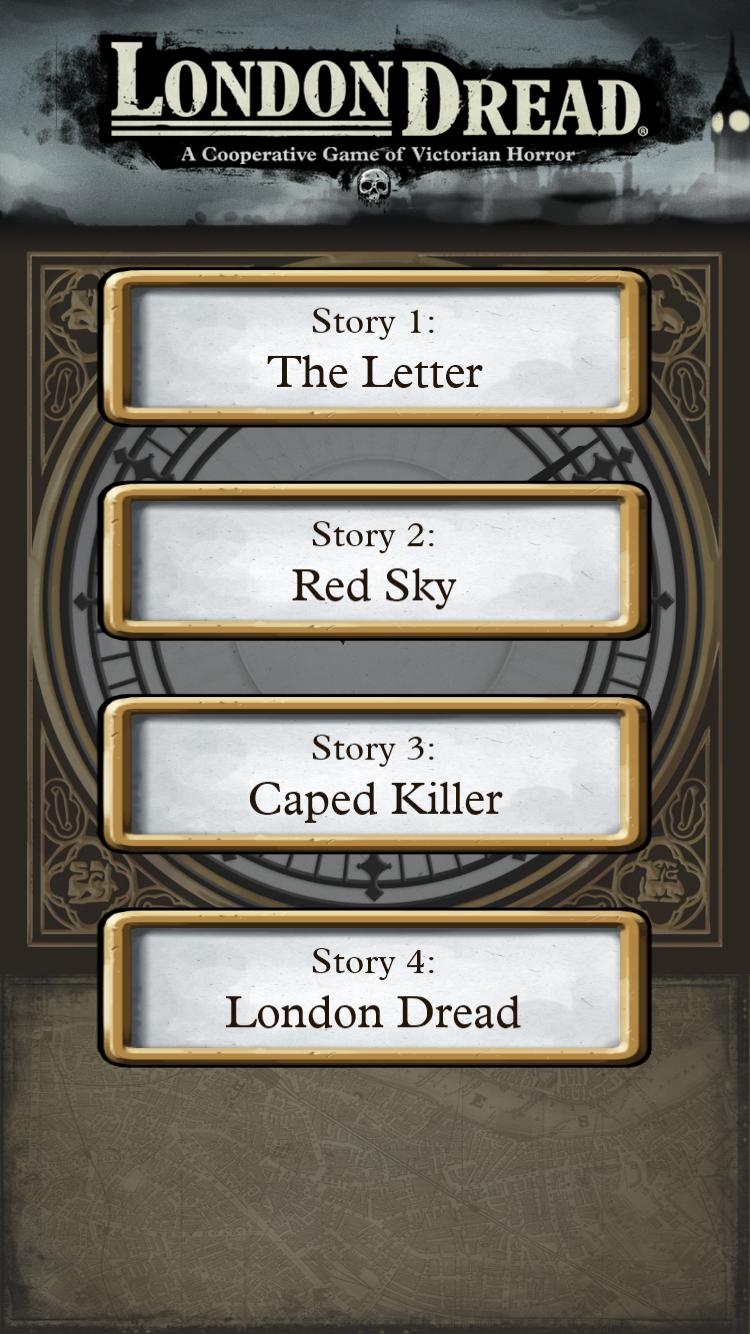Start Story 4: London Dread
The width and height of the screenshot is (750, 1334).
point(374,987)
